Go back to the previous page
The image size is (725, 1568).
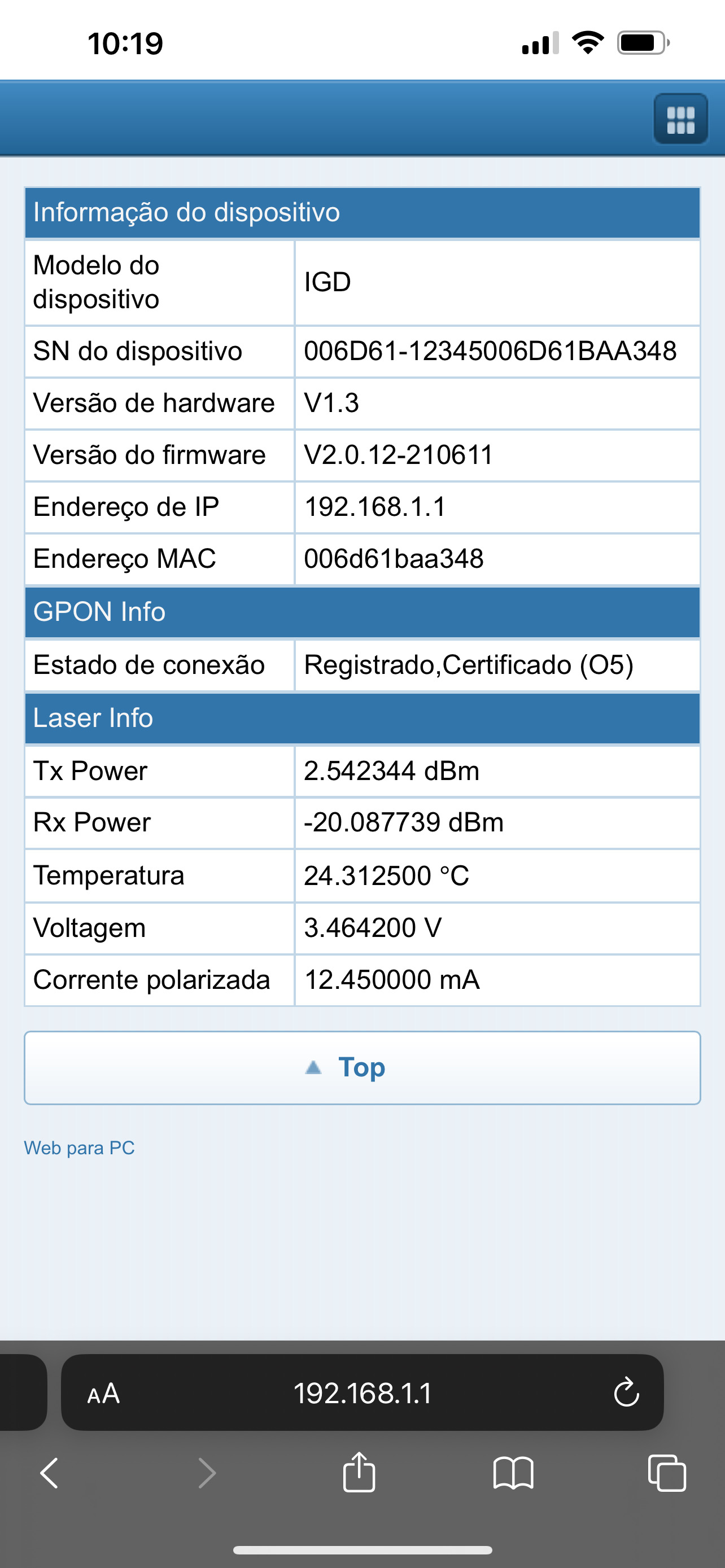(x=49, y=1473)
